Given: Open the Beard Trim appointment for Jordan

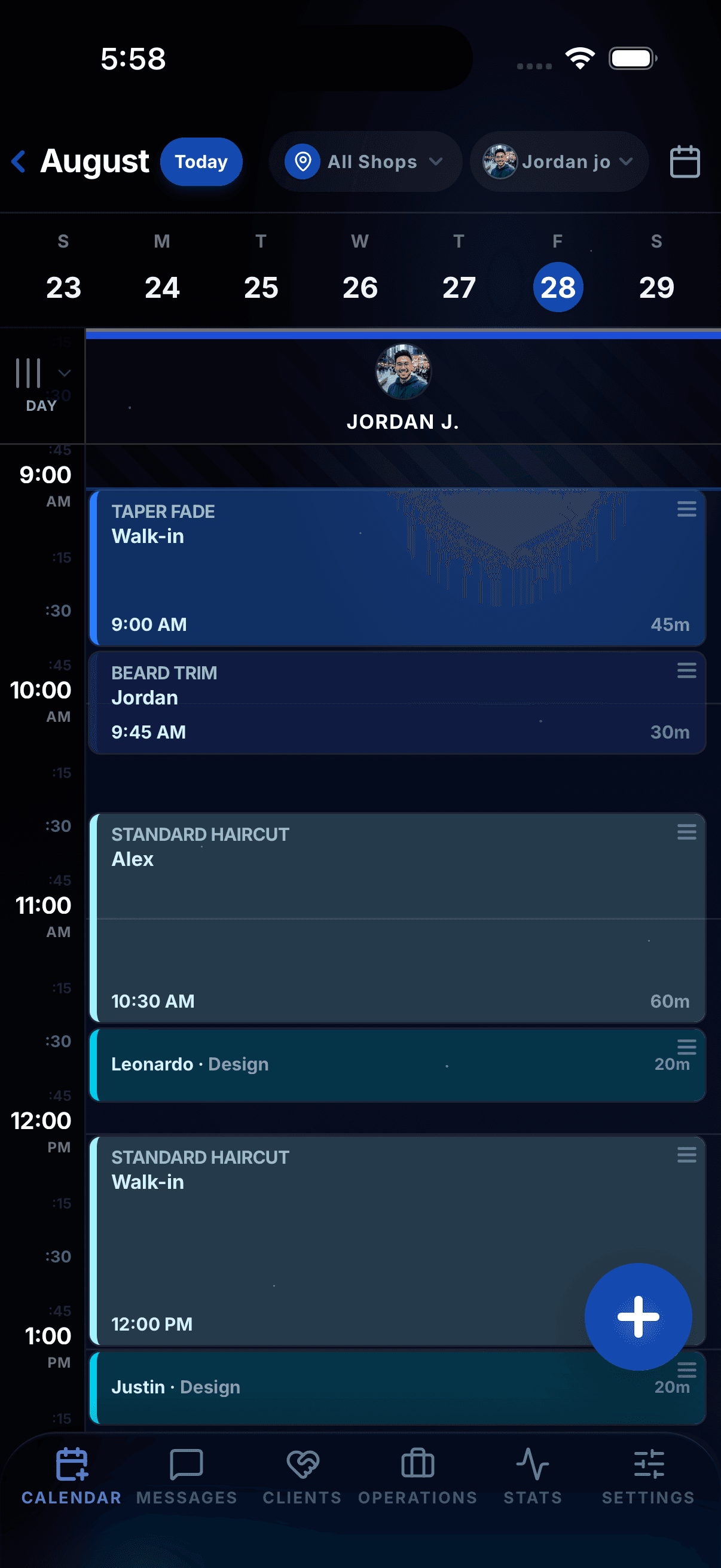Looking at the screenshot, I should pyautogui.click(x=398, y=703).
